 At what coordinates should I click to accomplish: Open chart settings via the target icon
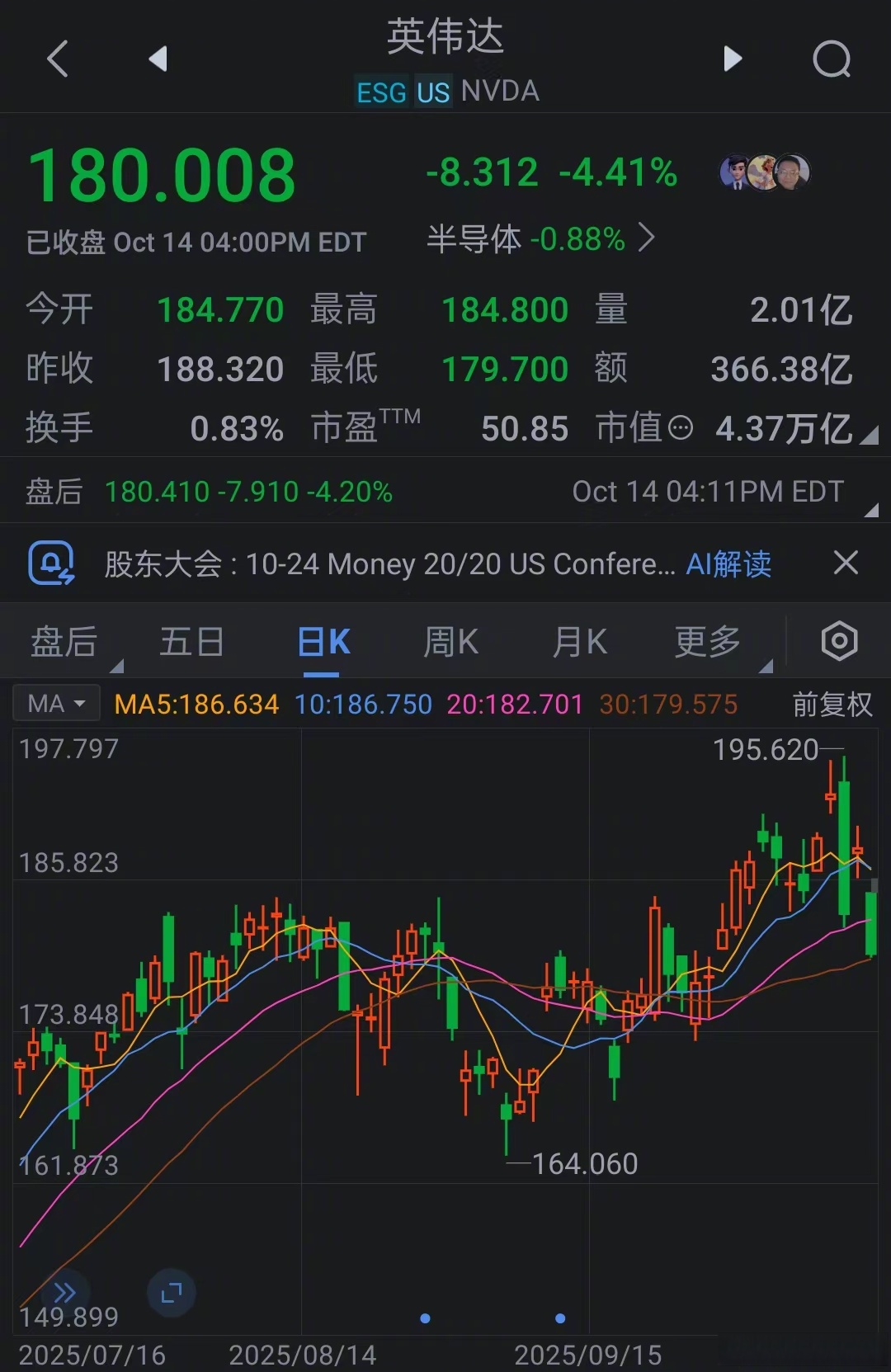click(838, 640)
